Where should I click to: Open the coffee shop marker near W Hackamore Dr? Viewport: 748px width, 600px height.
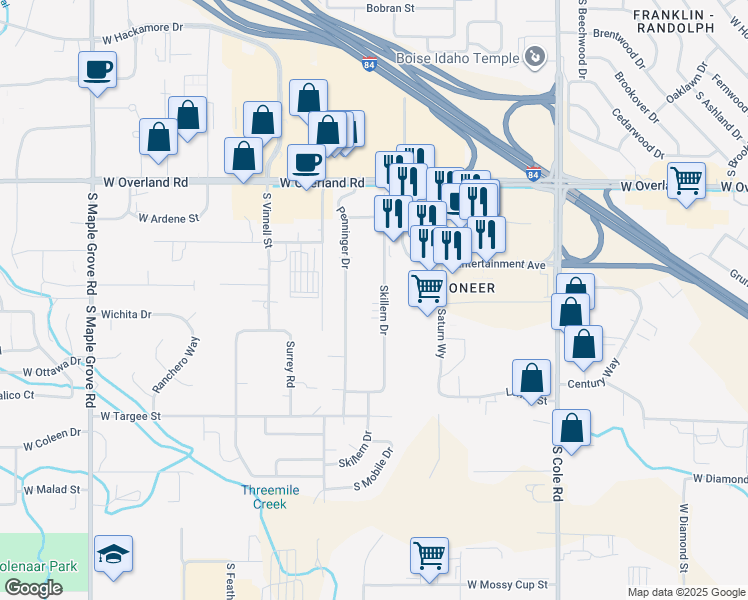97,70
